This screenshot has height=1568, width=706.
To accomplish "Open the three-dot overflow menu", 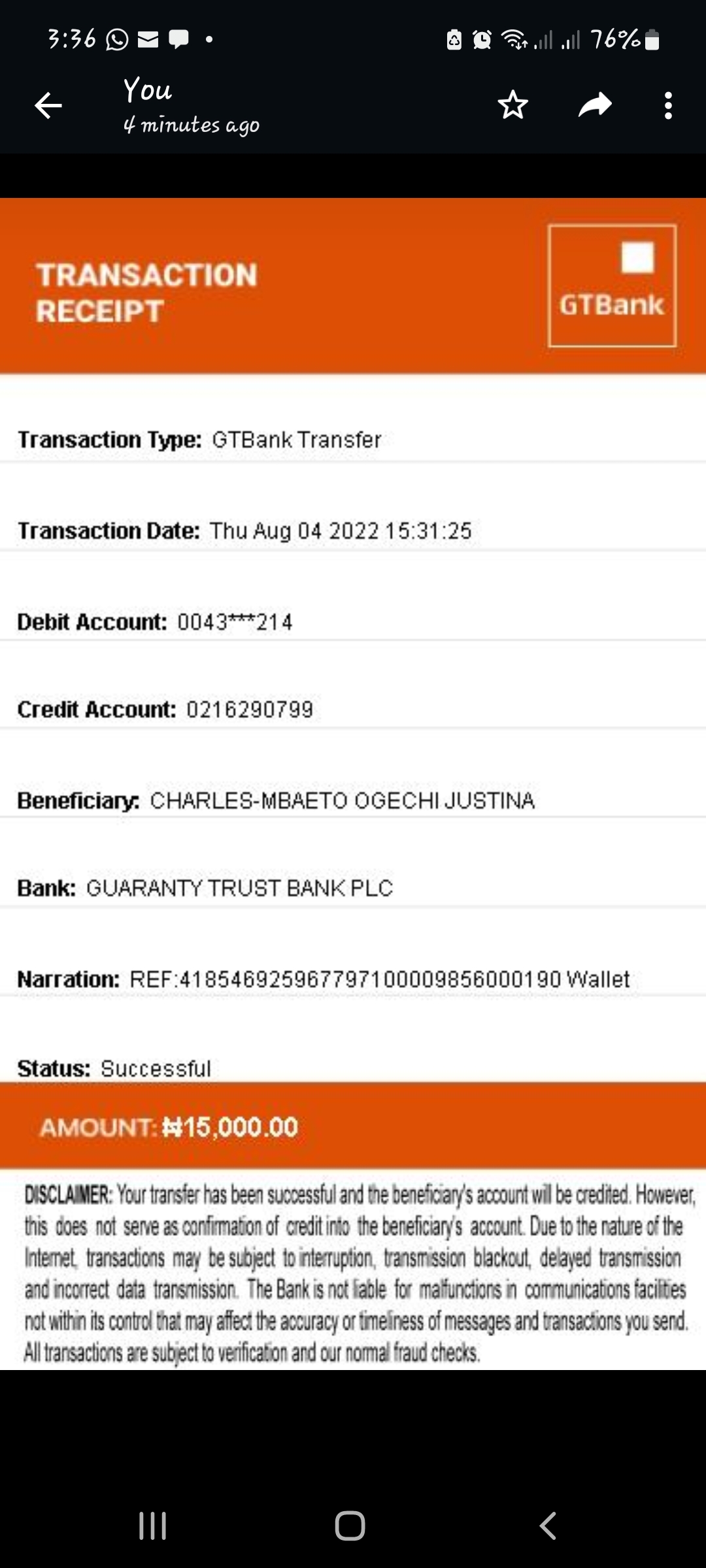I will coord(668,105).
